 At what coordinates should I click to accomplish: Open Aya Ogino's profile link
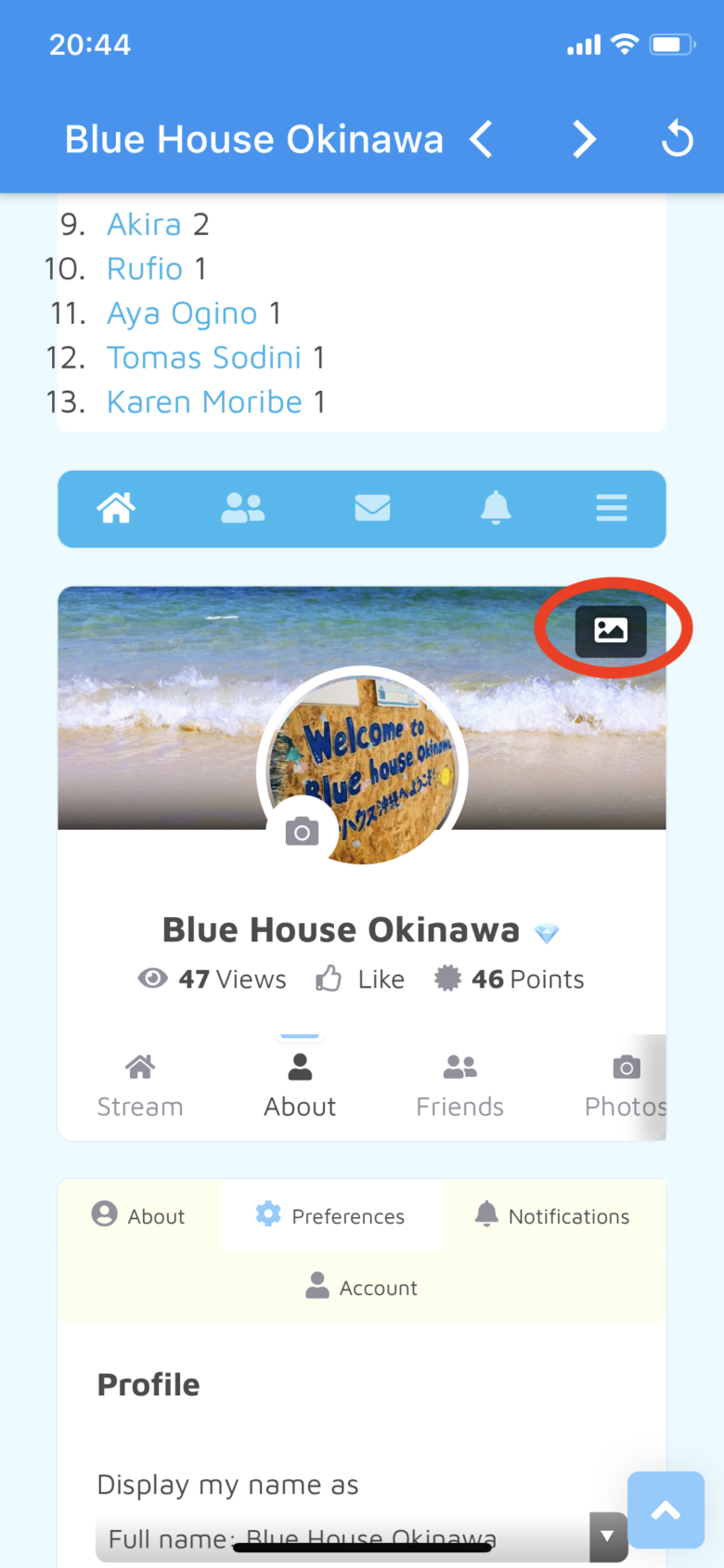[x=182, y=314]
